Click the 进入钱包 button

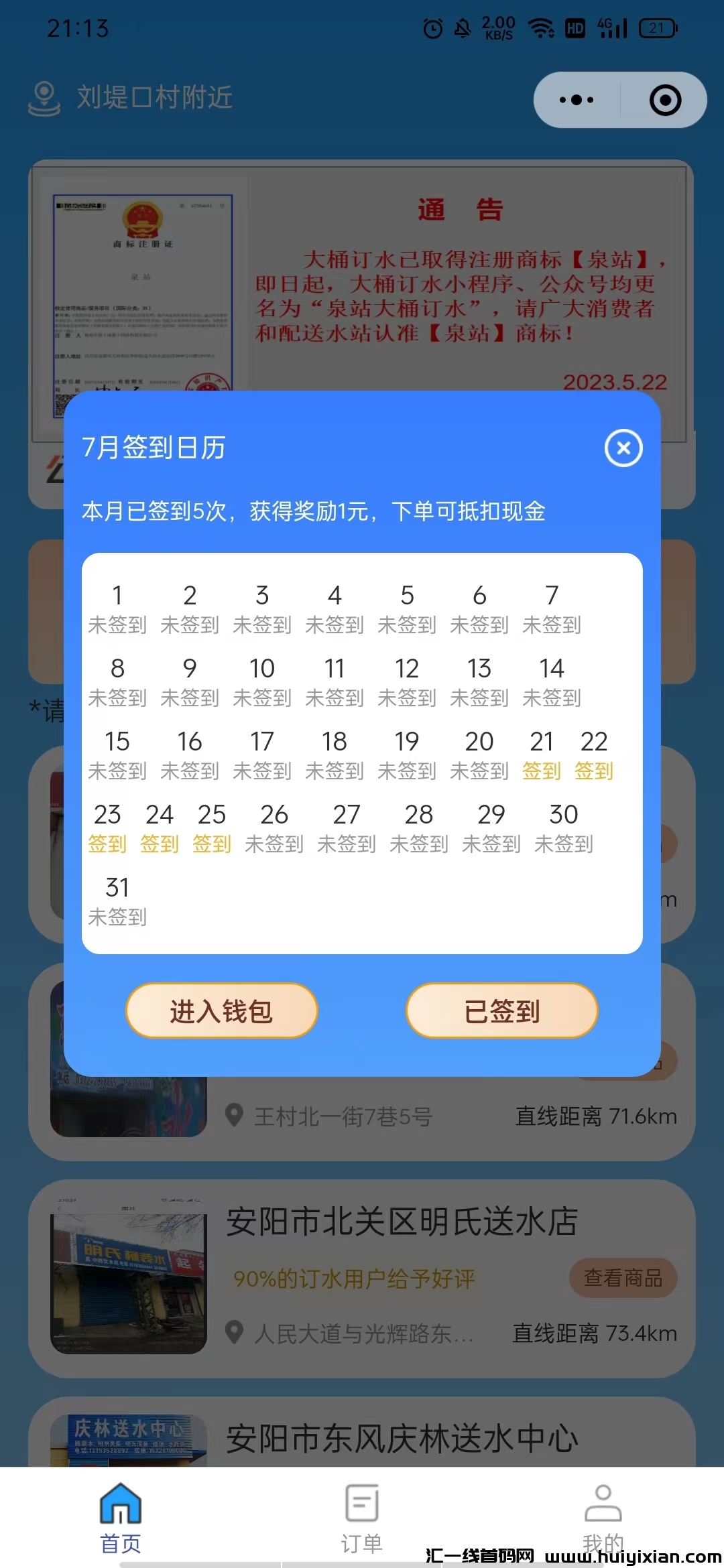pos(222,1011)
